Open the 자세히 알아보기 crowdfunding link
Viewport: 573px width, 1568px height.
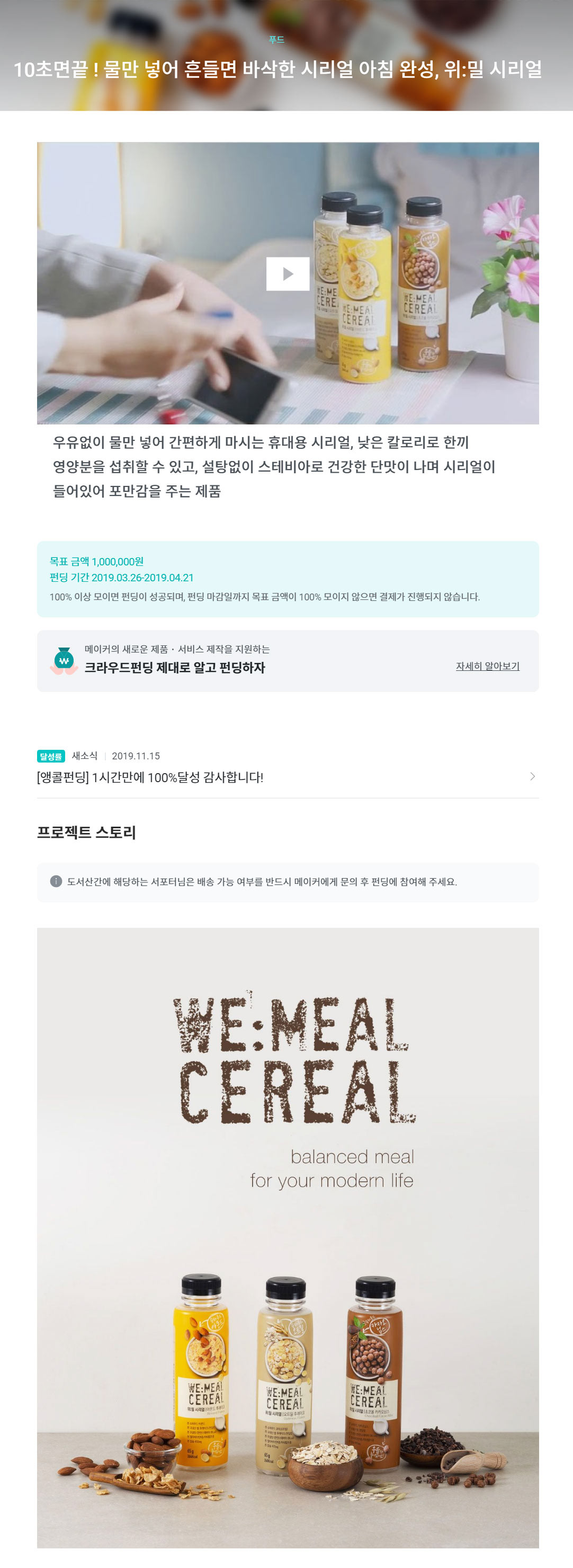point(487,666)
